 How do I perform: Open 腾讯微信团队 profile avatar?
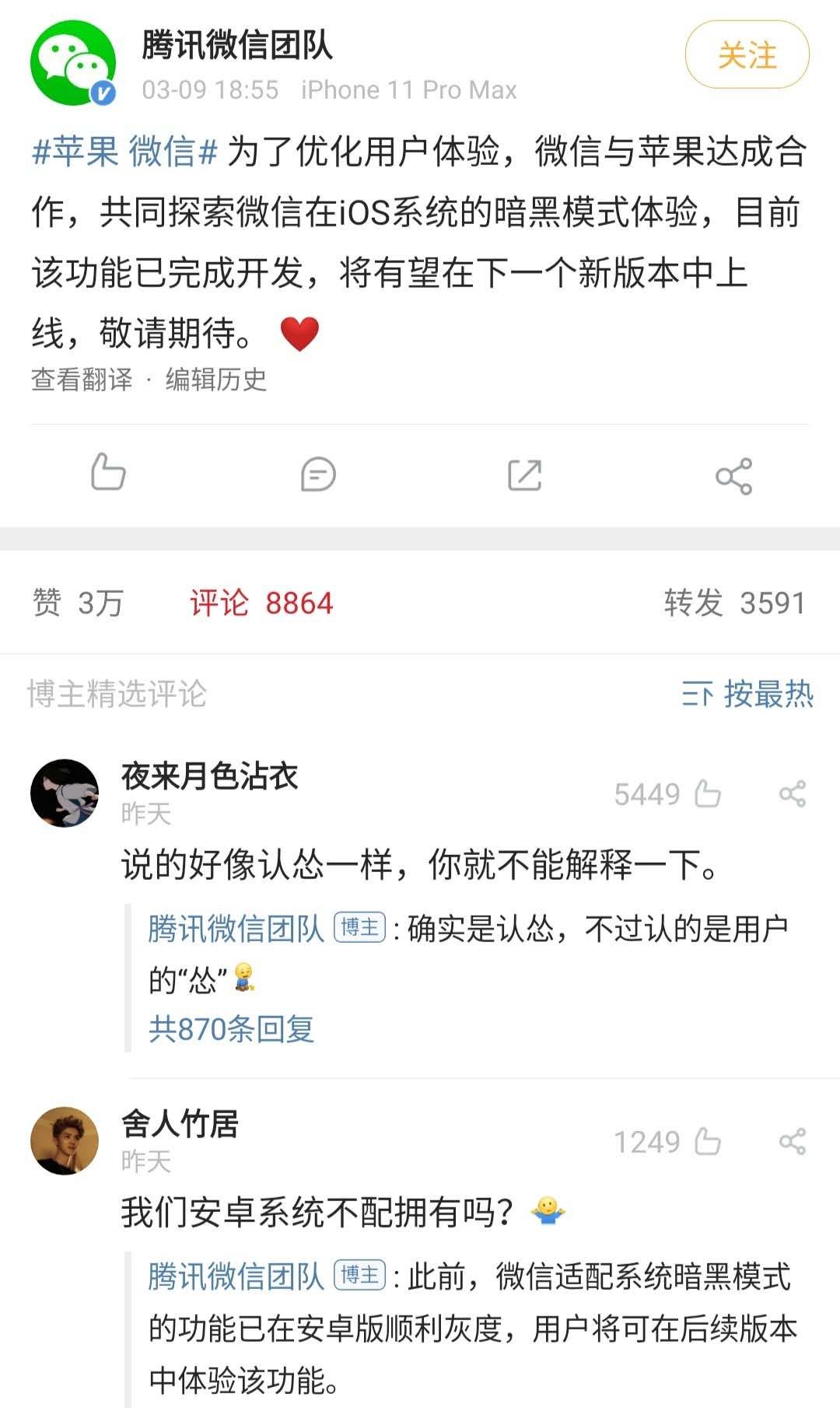(x=72, y=63)
